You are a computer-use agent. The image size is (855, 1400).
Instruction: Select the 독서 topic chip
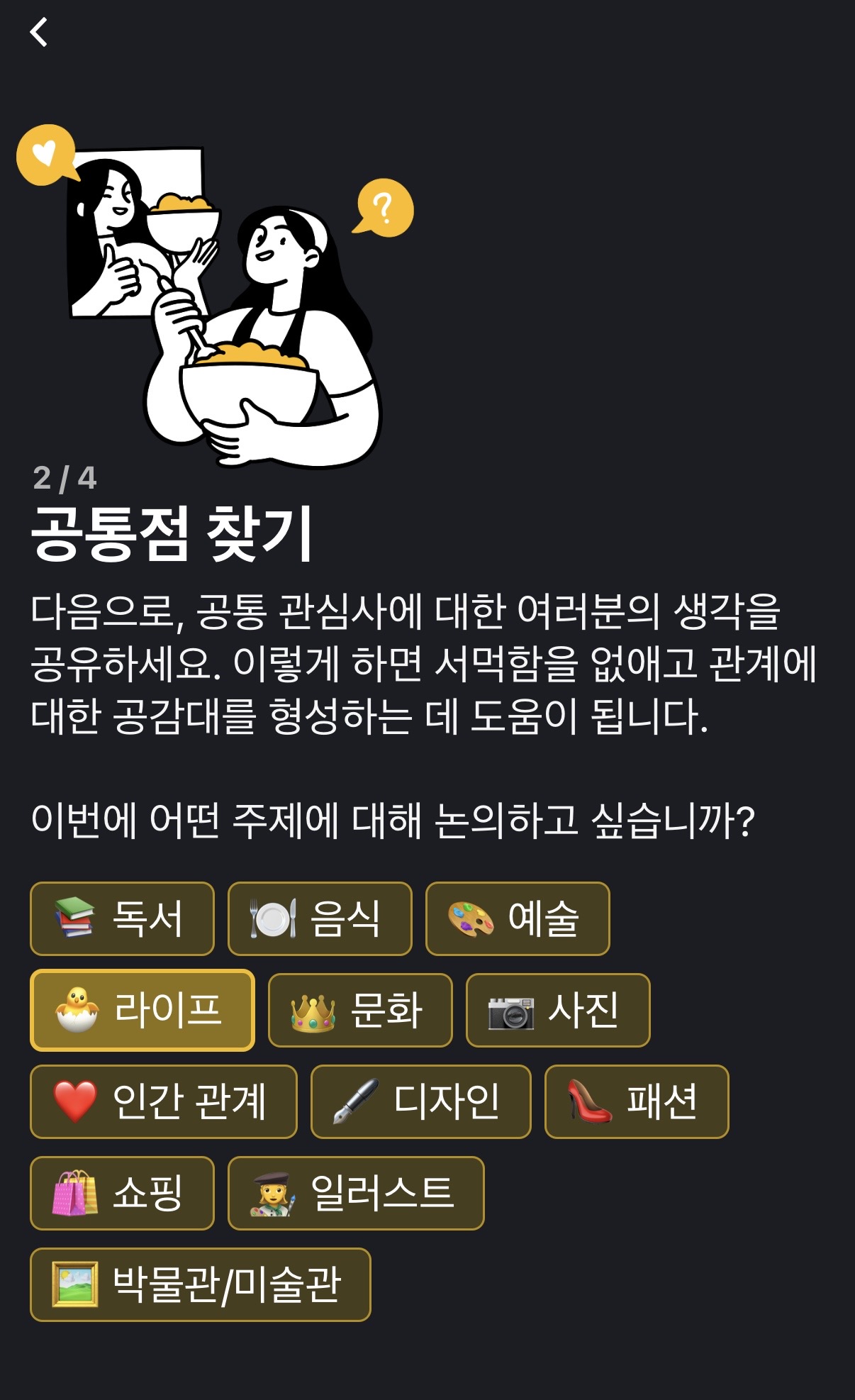pos(122,918)
